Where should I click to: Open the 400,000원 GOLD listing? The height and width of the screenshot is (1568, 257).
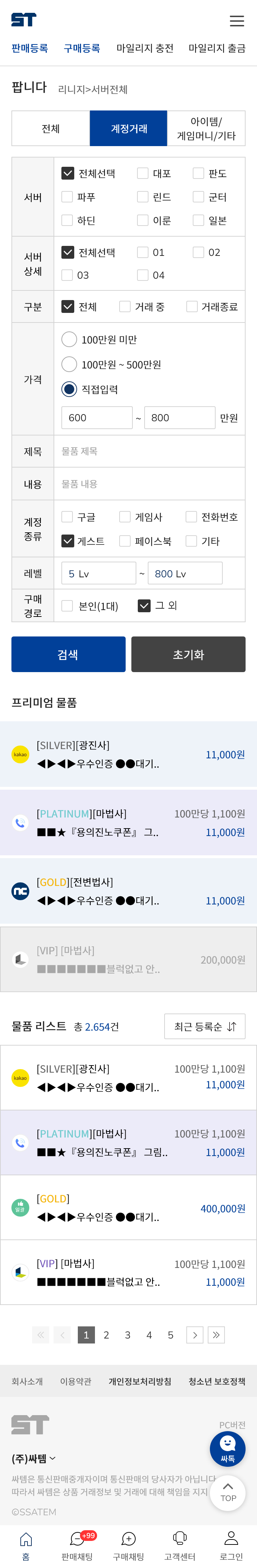(128, 1208)
